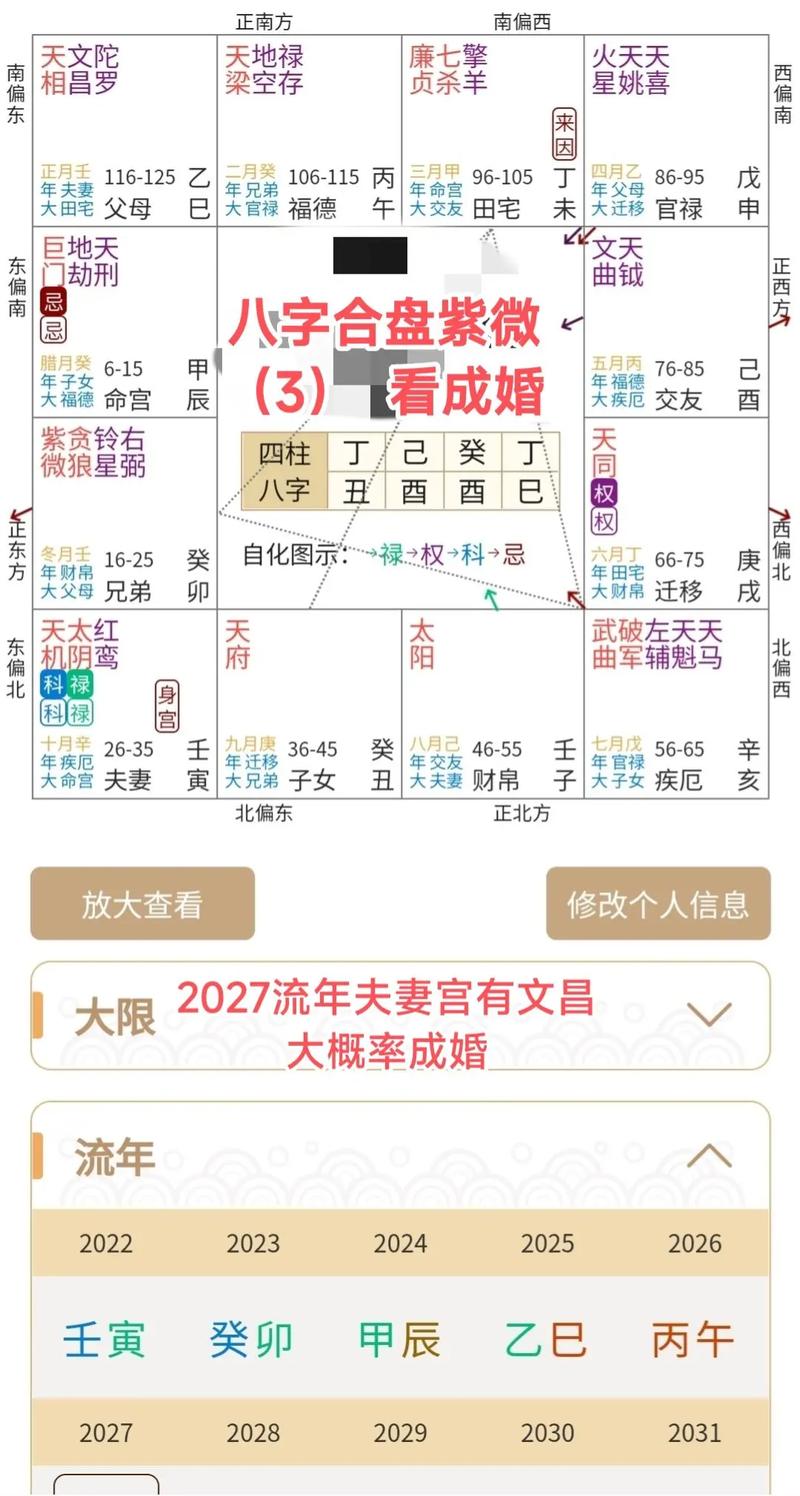Collapse the 流年 section
The height and width of the screenshot is (1496, 800).
pos(709,1157)
